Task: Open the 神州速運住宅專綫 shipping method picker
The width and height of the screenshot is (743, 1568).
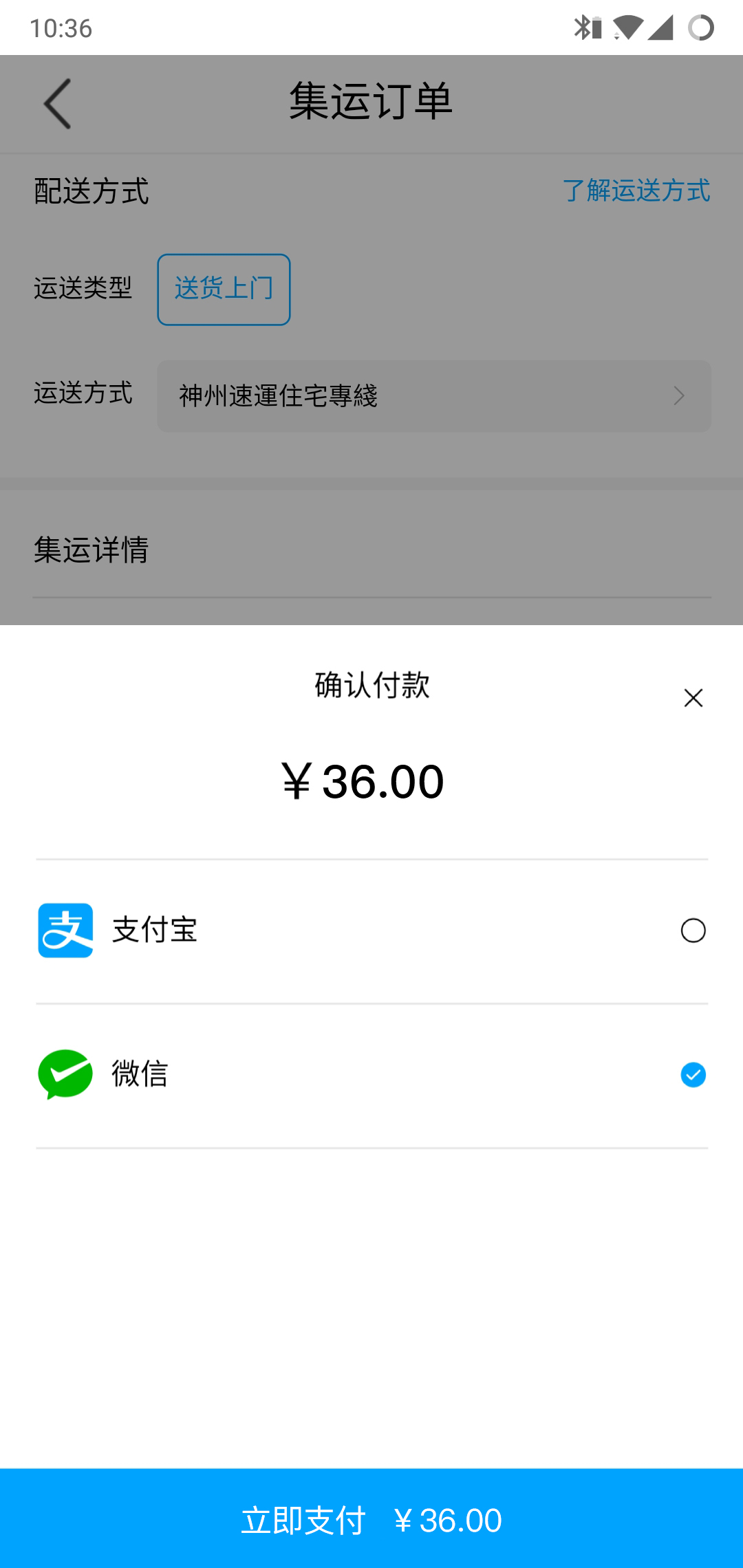Action: [x=433, y=396]
